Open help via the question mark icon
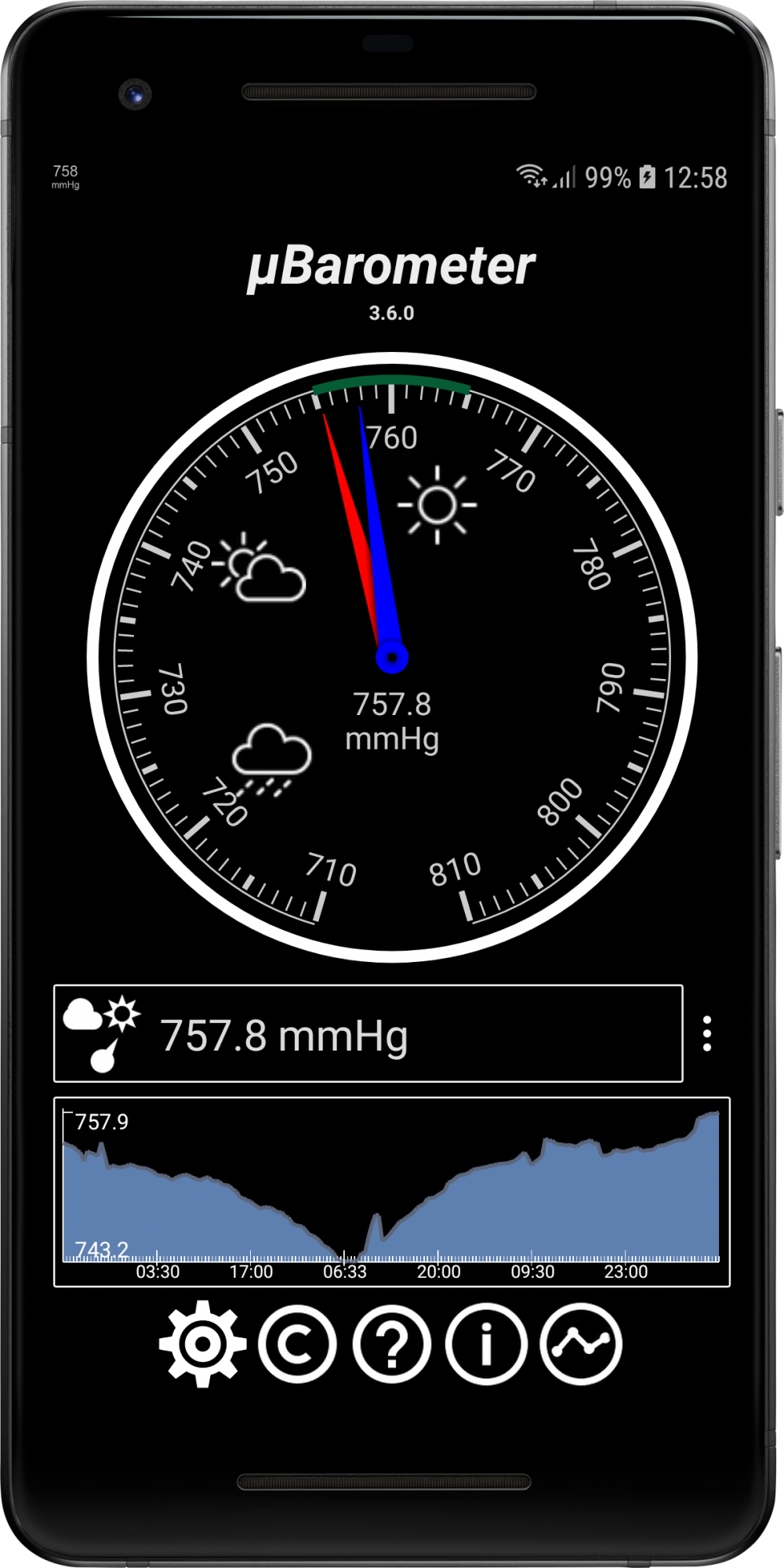 pyautogui.click(x=392, y=1344)
